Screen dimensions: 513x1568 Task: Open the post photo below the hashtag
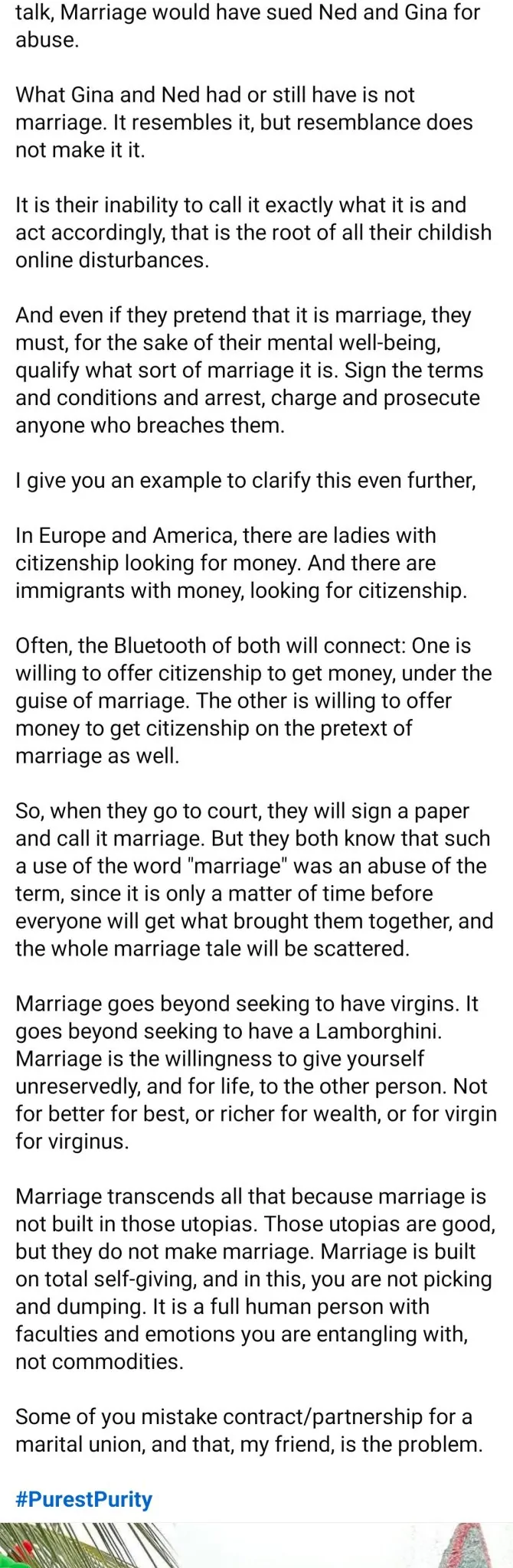(x=256, y=1547)
